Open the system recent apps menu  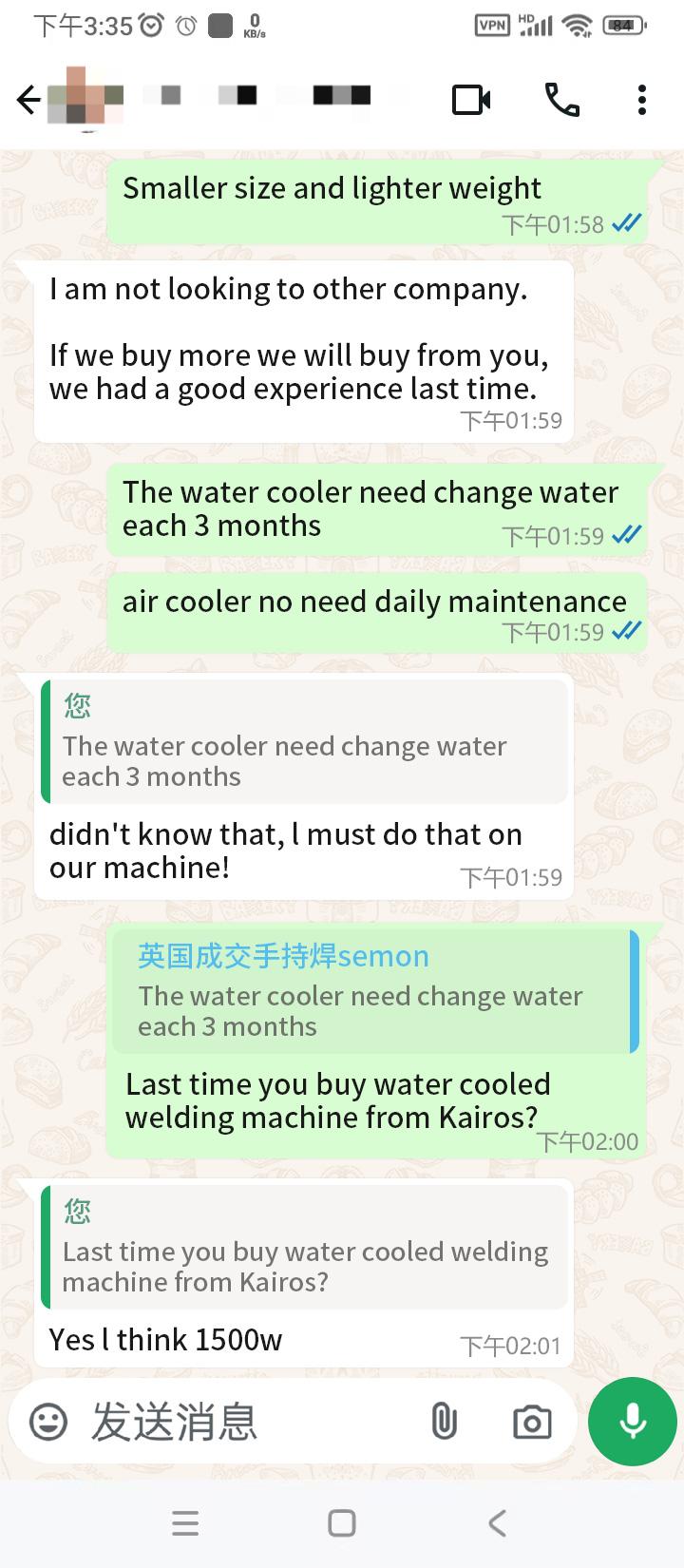click(x=185, y=1523)
